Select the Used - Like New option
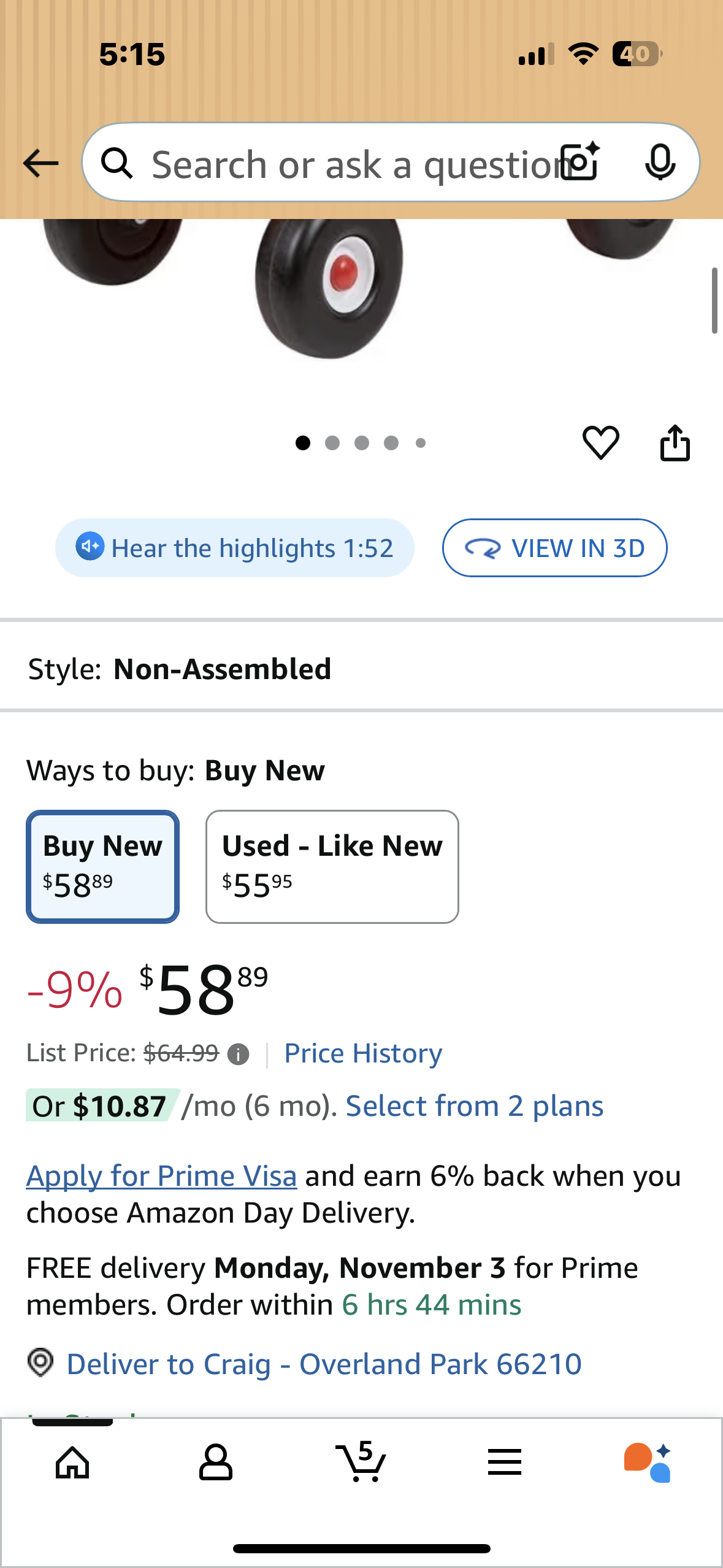The width and height of the screenshot is (723, 1568). pyautogui.click(x=332, y=866)
